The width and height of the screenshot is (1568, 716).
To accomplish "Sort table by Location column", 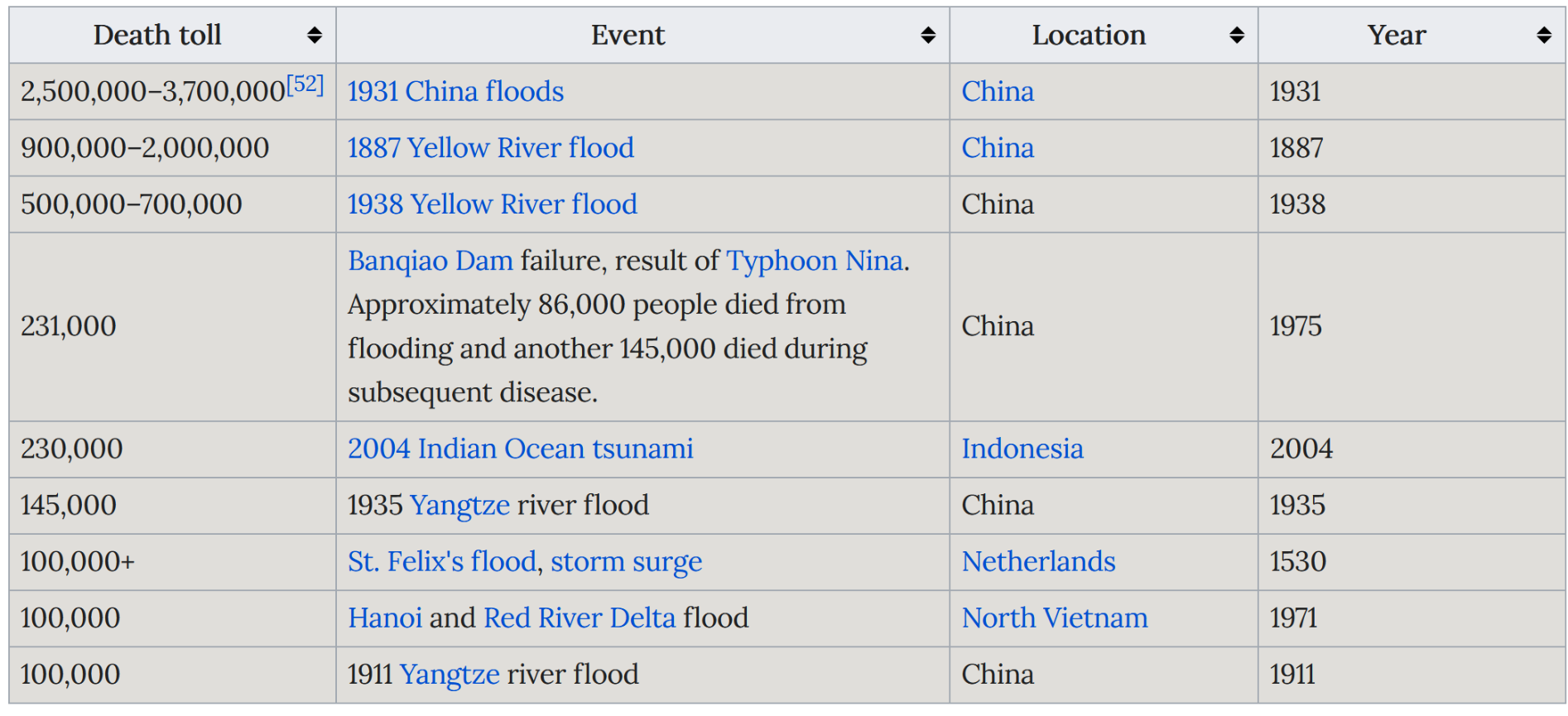I will pos(1236,35).
